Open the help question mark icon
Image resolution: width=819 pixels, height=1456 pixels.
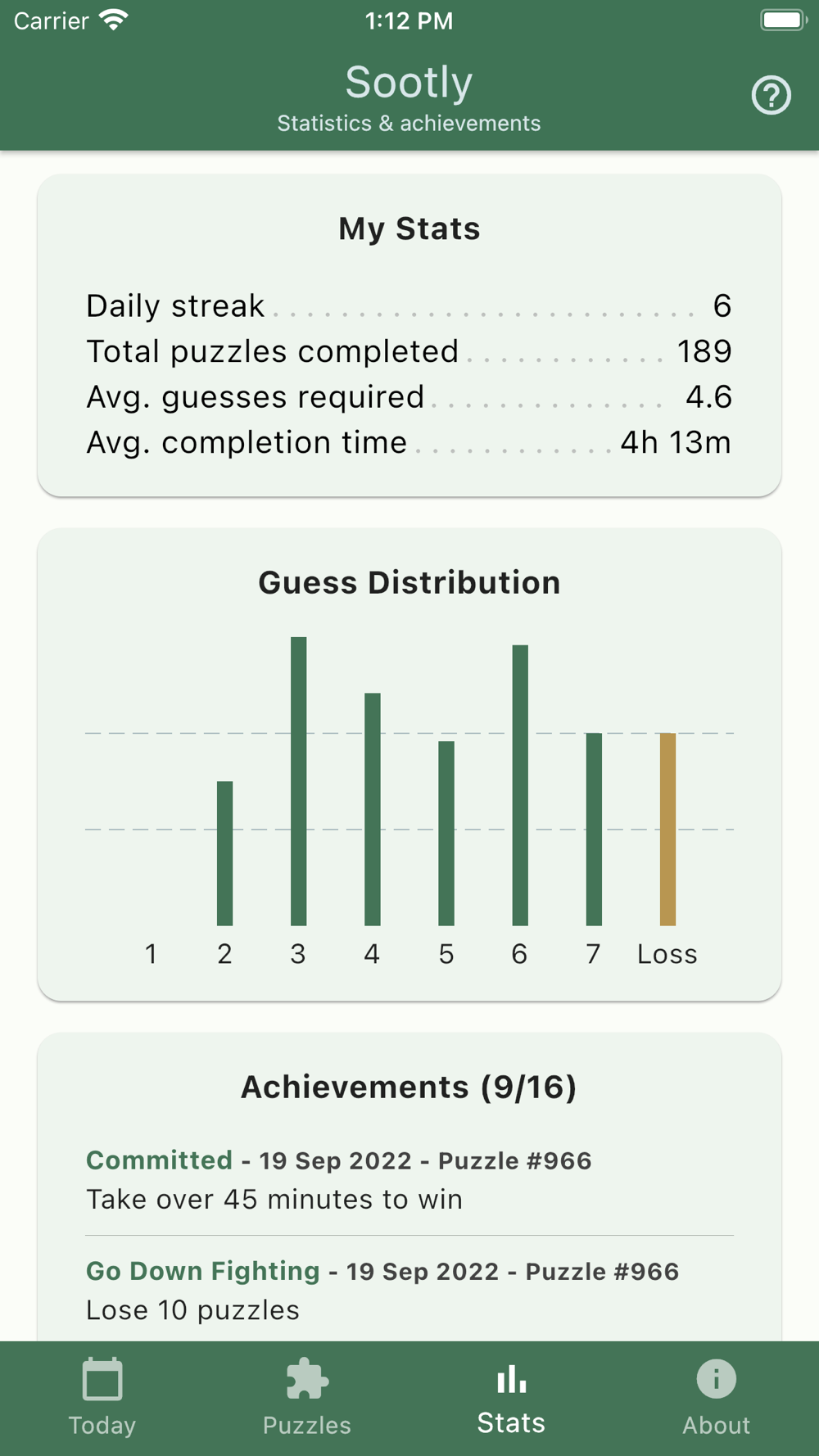coord(771,96)
